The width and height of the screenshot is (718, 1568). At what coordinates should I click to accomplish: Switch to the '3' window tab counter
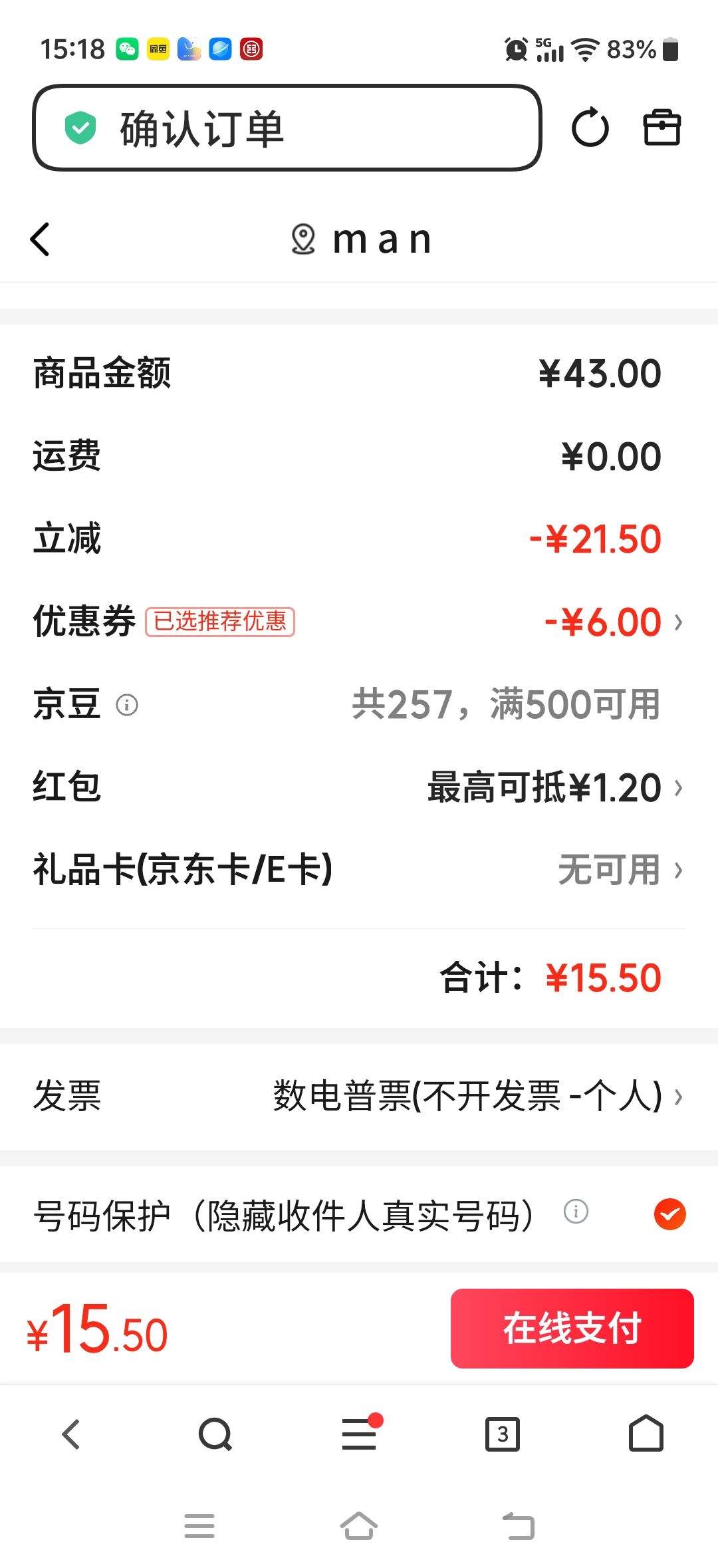tap(503, 1434)
